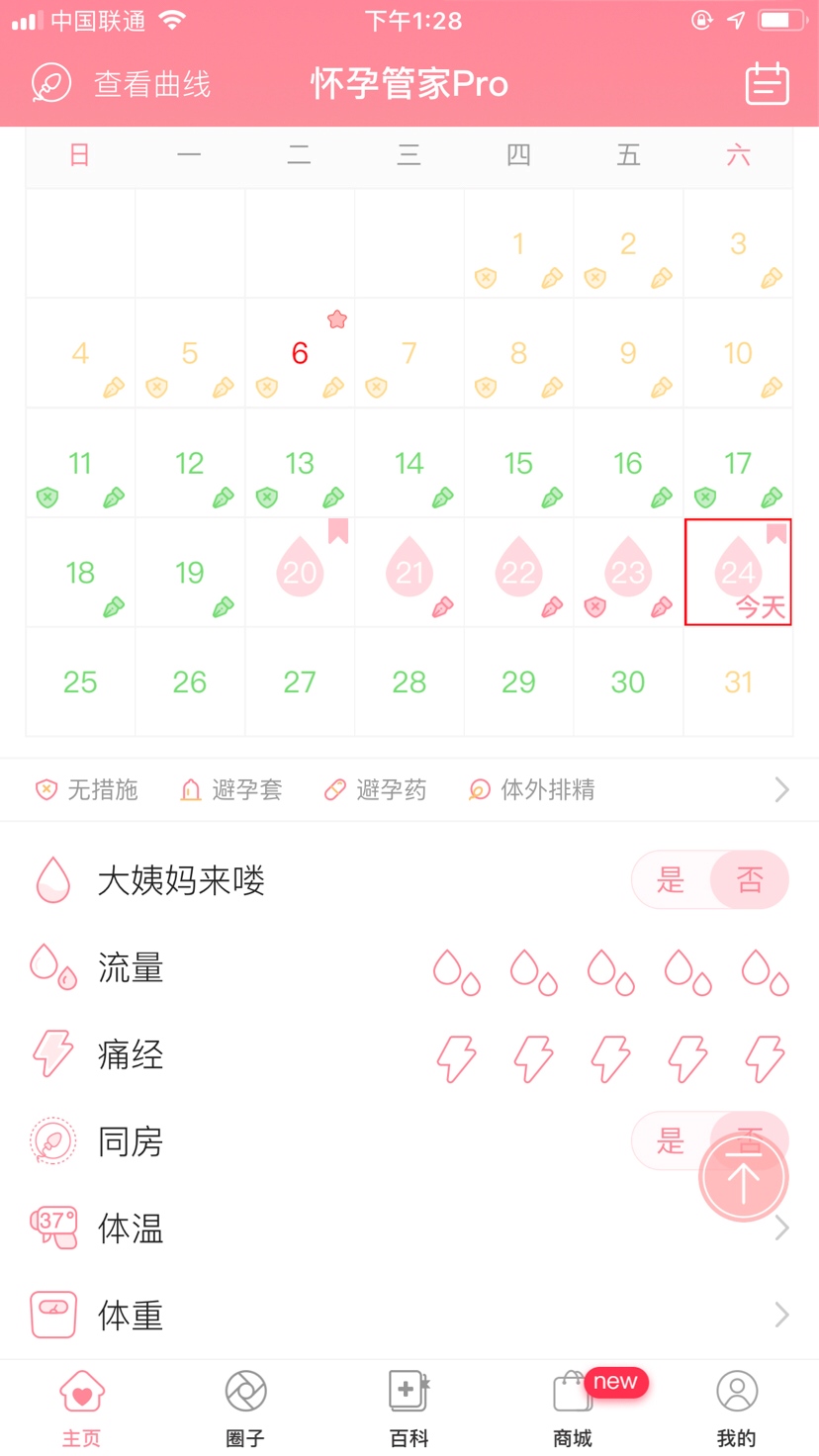
Task: Select day 6 in the calendar
Action: coord(300,353)
